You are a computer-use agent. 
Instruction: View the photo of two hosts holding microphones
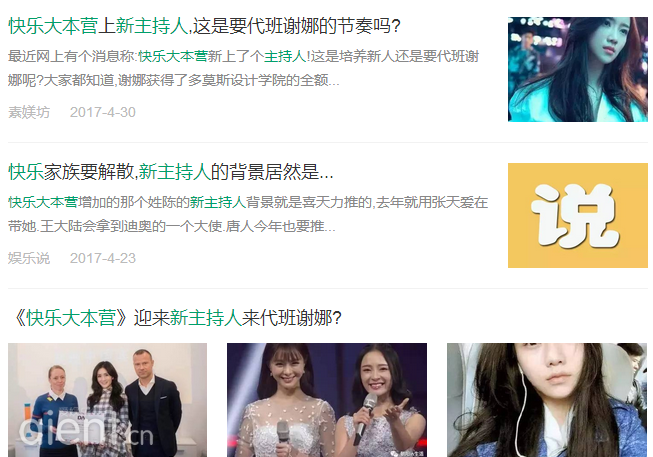coord(326,400)
